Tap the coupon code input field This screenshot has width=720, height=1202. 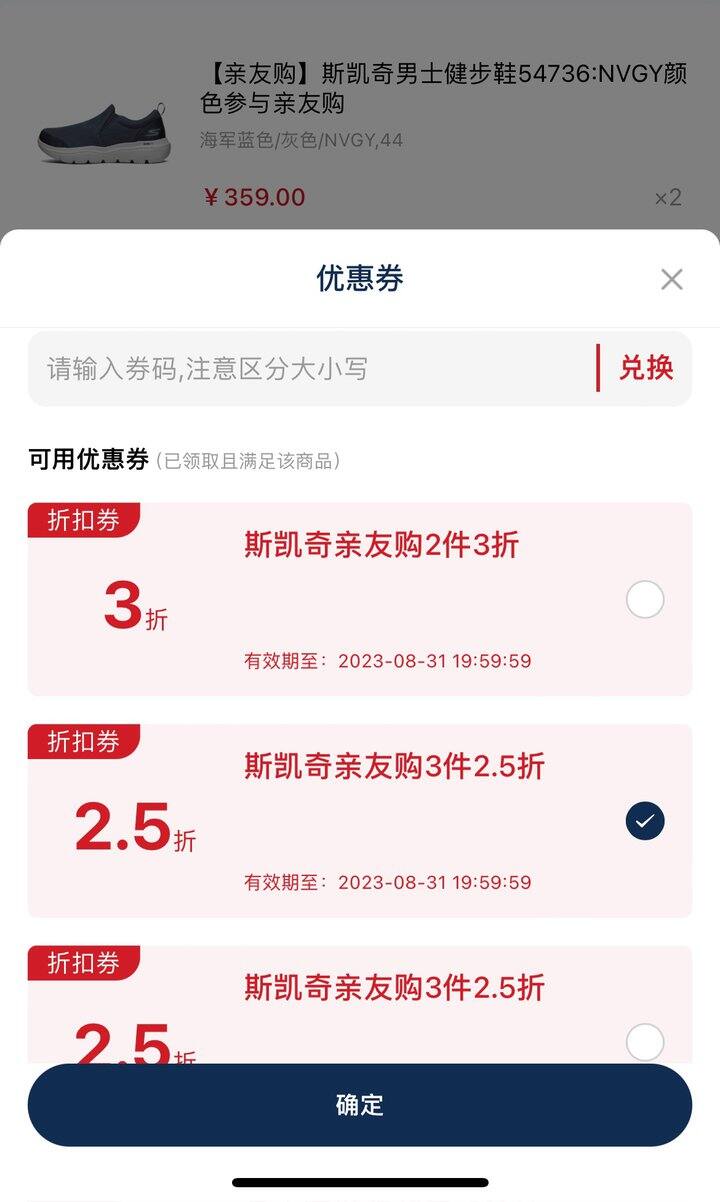click(x=311, y=368)
